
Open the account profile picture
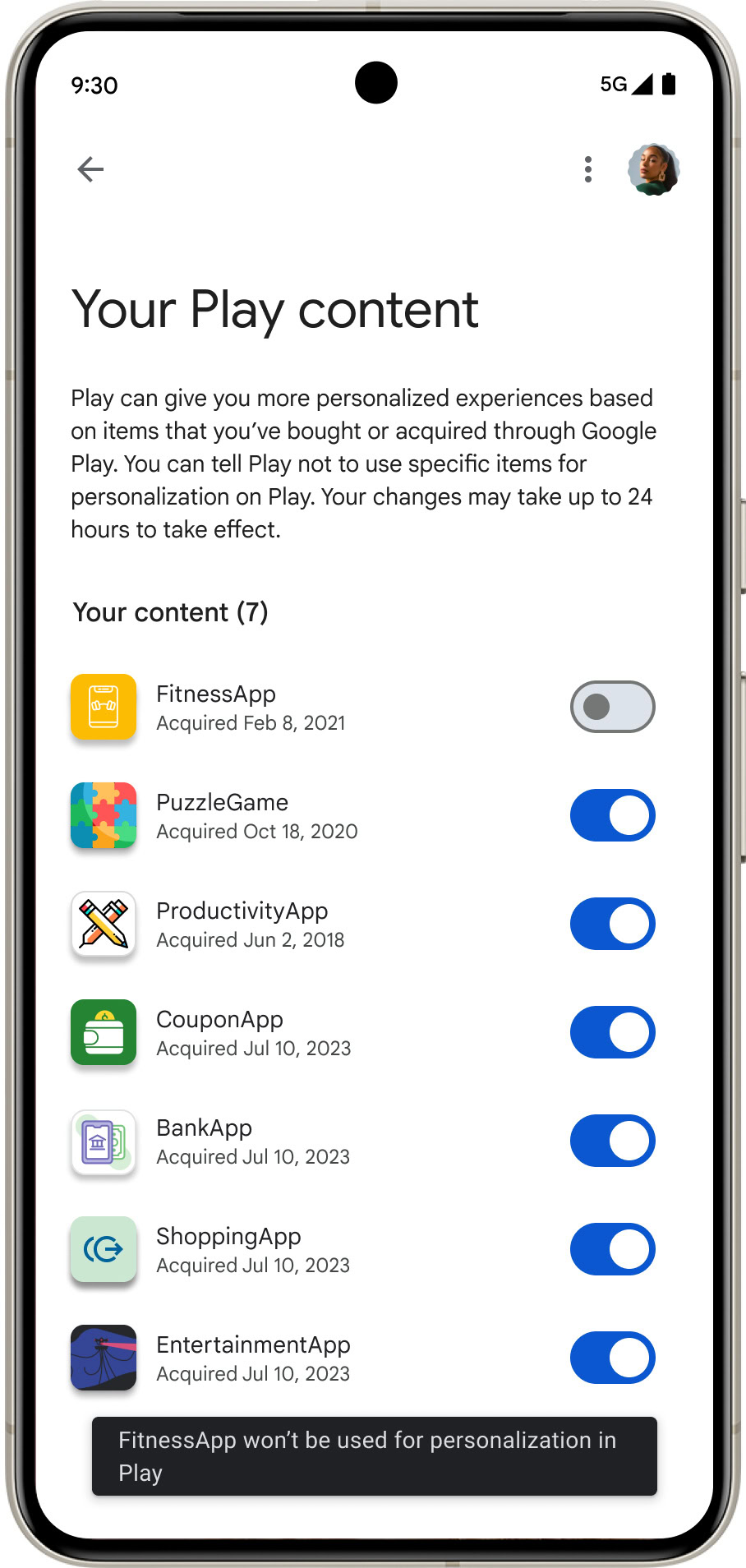click(653, 169)
